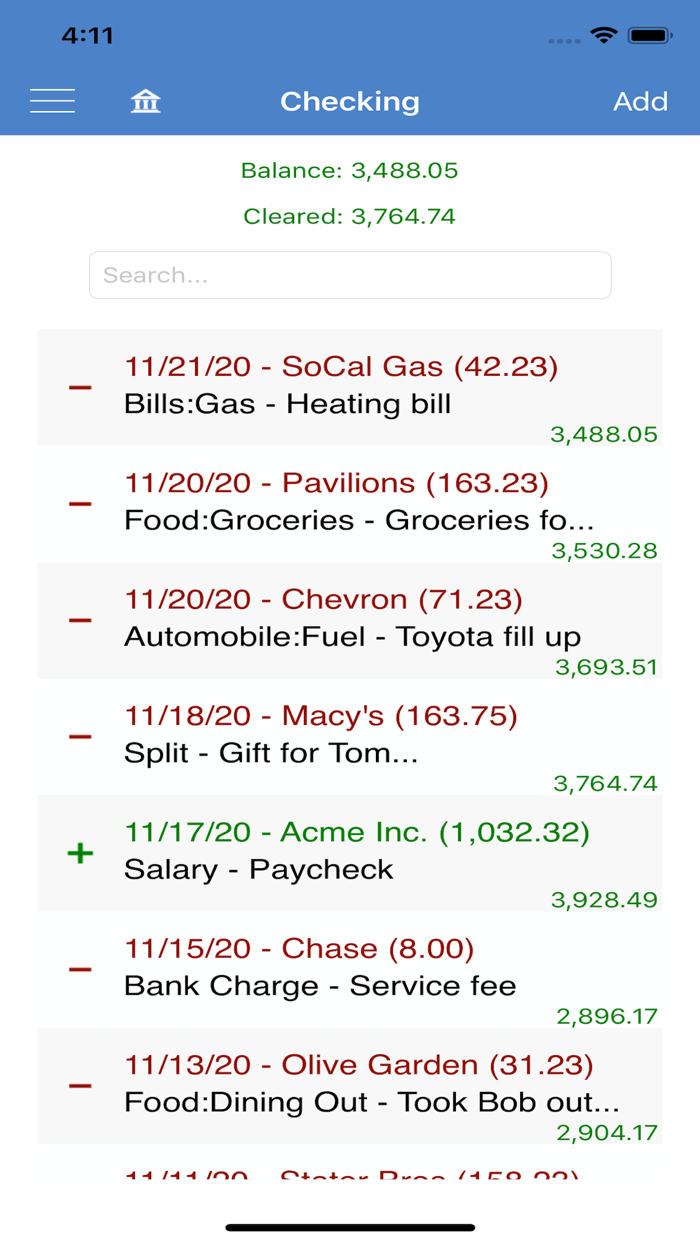
Task: Open the bank accounts icon
Action: (x=146, y=101)
